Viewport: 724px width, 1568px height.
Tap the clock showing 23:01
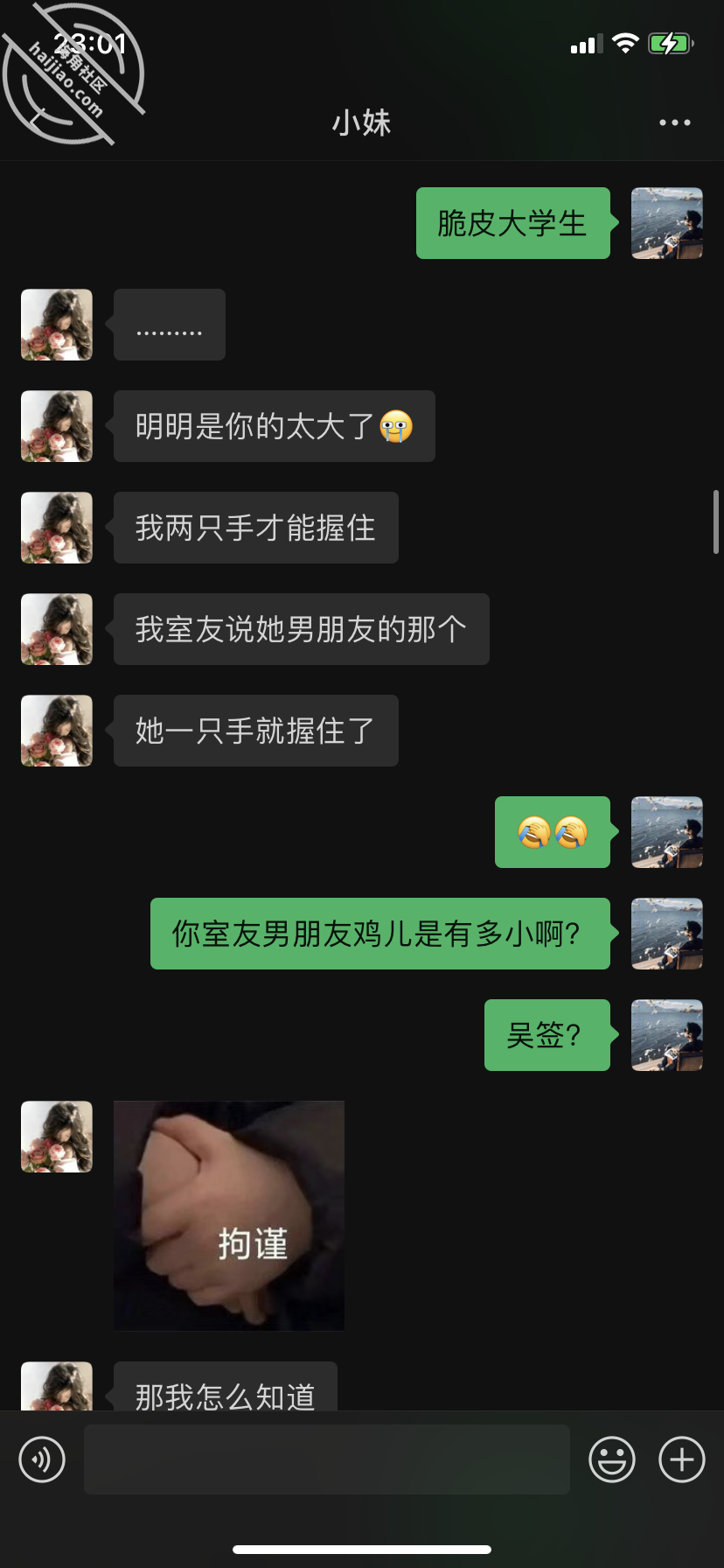point(83,41)
